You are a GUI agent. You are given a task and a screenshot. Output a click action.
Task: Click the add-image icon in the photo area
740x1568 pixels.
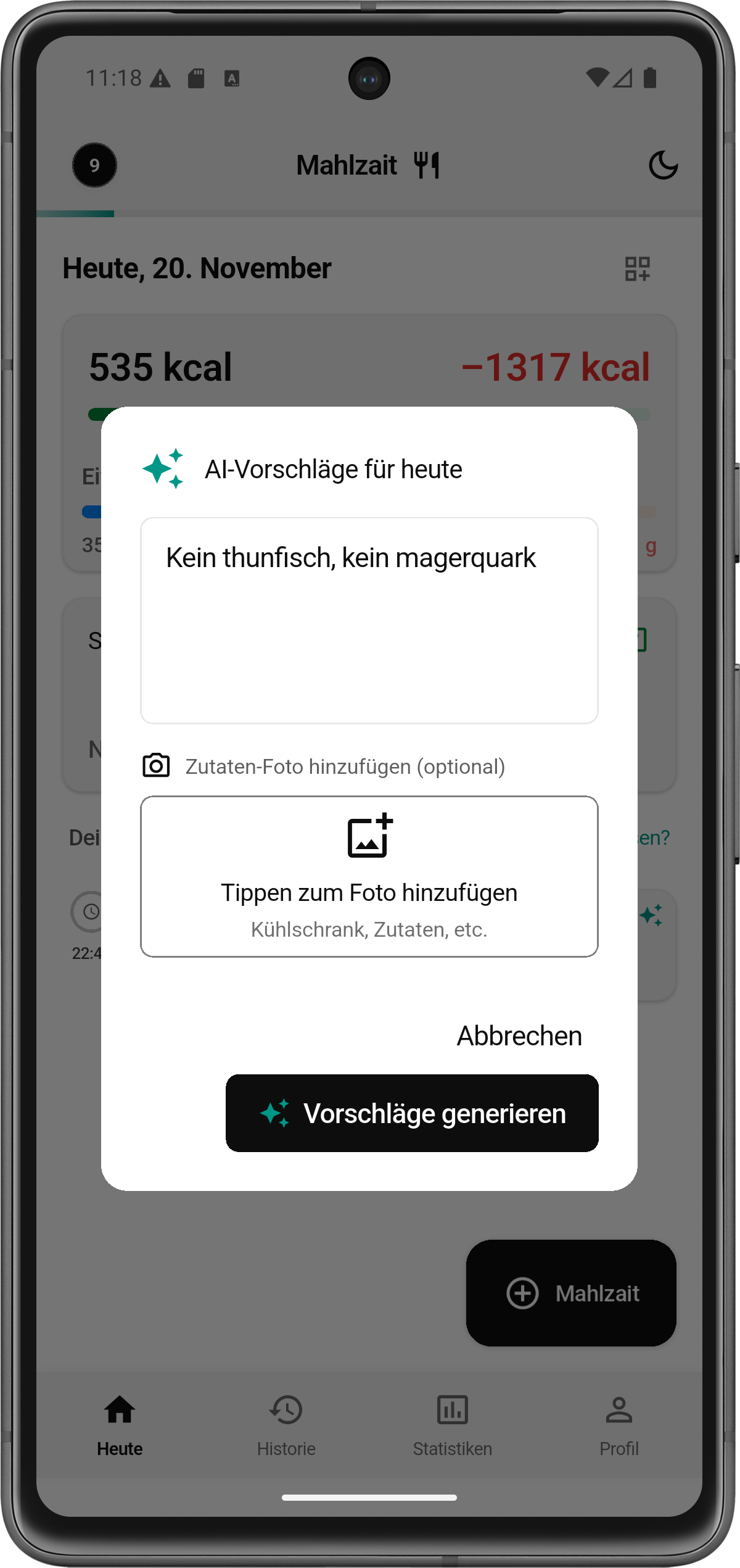(368, 835)
